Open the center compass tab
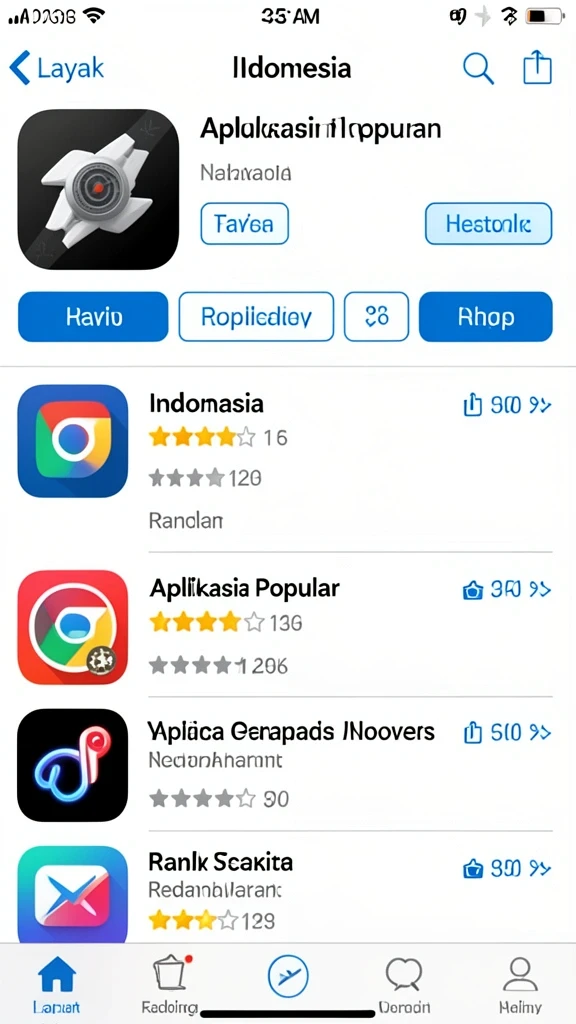 (288, 976)
